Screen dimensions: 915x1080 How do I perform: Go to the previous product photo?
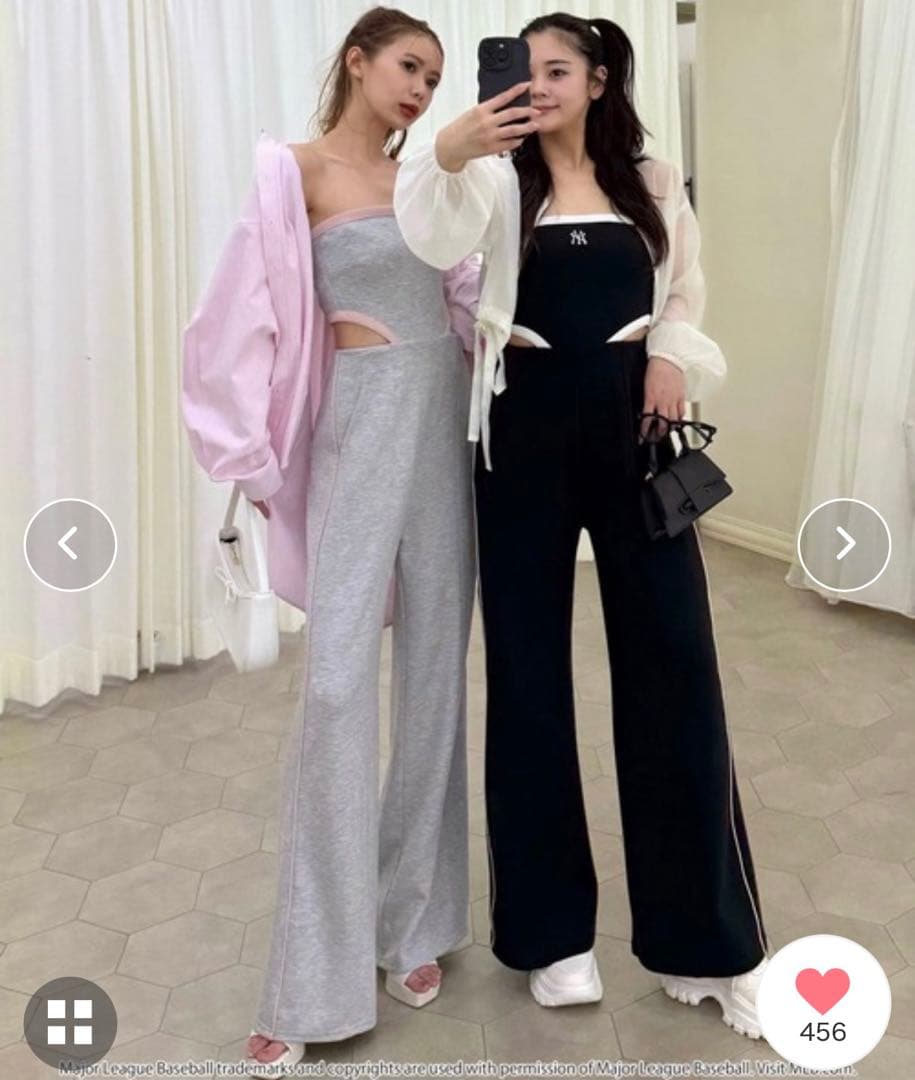[70, 545]
